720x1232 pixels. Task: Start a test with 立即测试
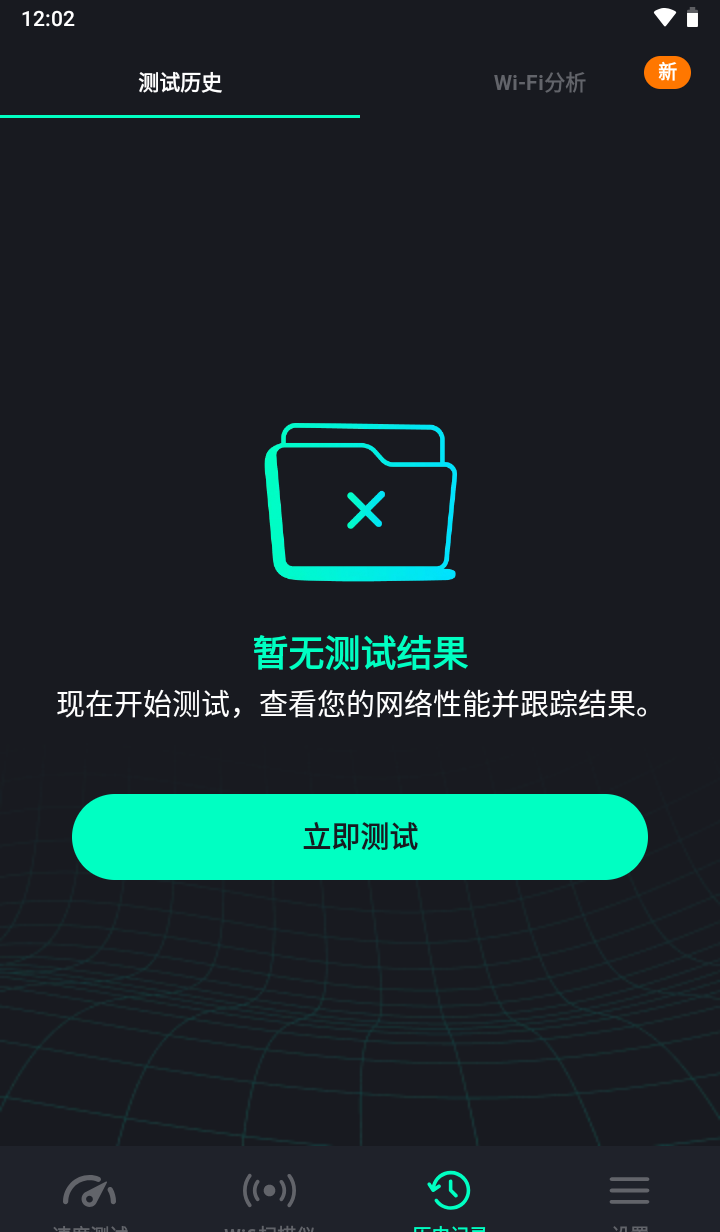pos(360,837)
